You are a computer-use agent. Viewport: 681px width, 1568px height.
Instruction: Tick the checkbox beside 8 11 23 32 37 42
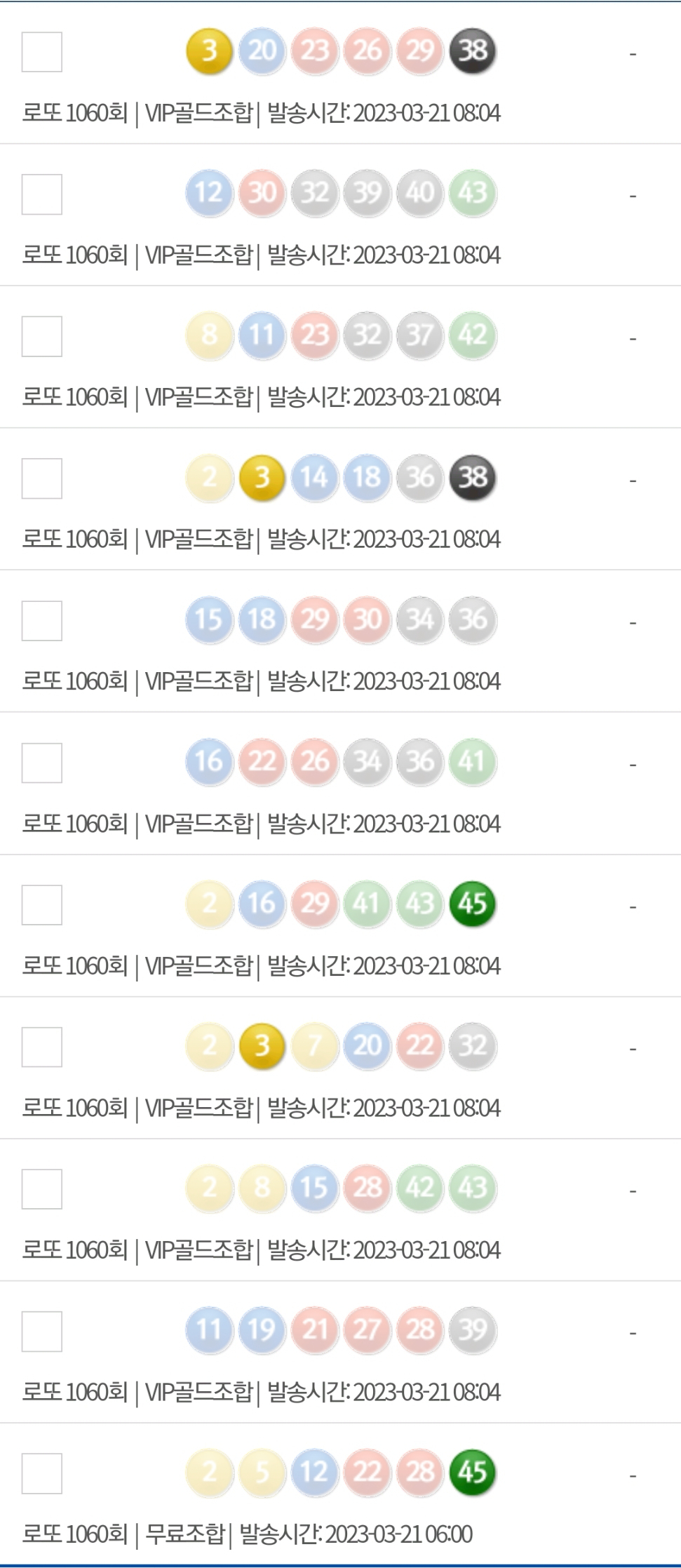point(42,336)
